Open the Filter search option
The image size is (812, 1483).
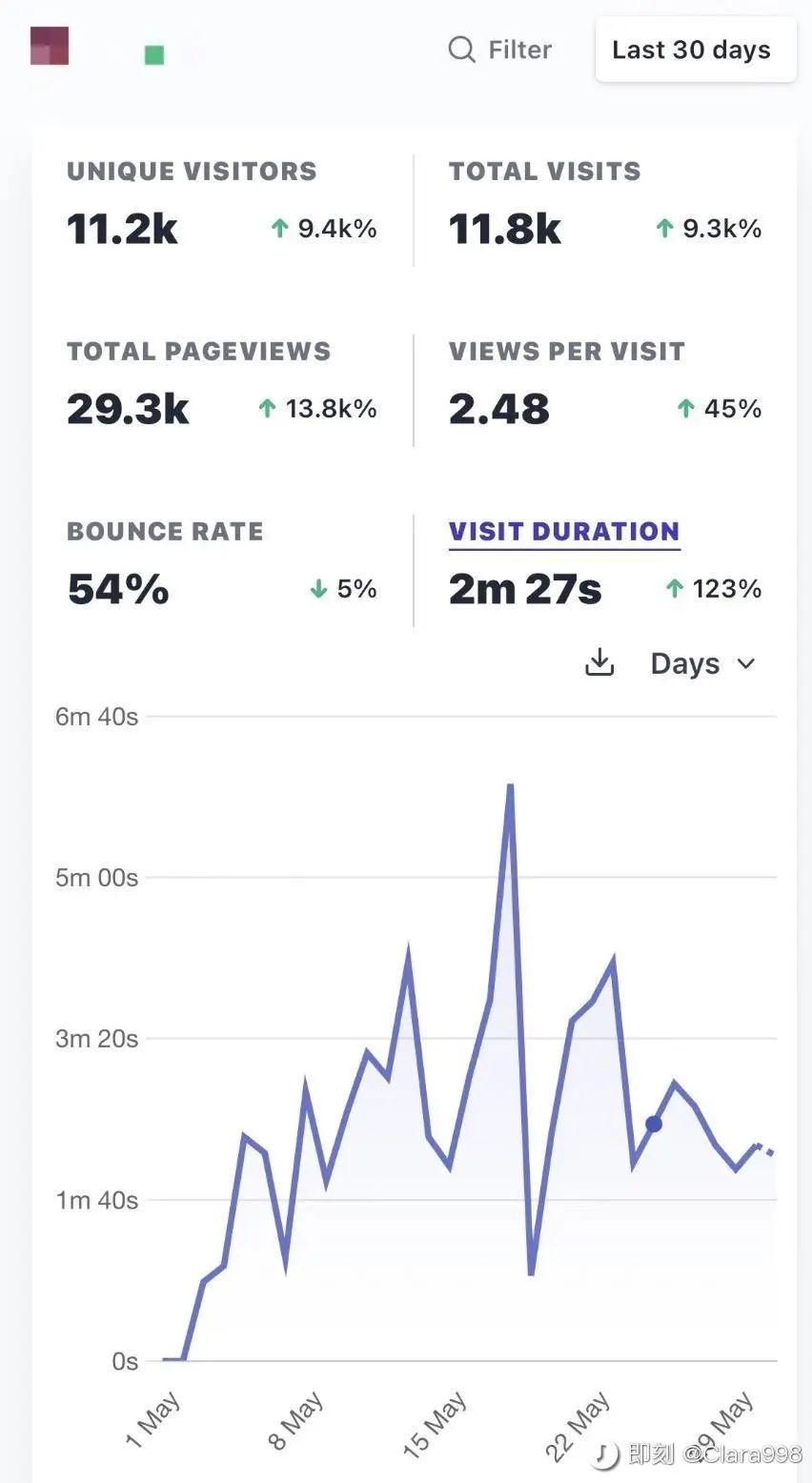coord(500,50)
